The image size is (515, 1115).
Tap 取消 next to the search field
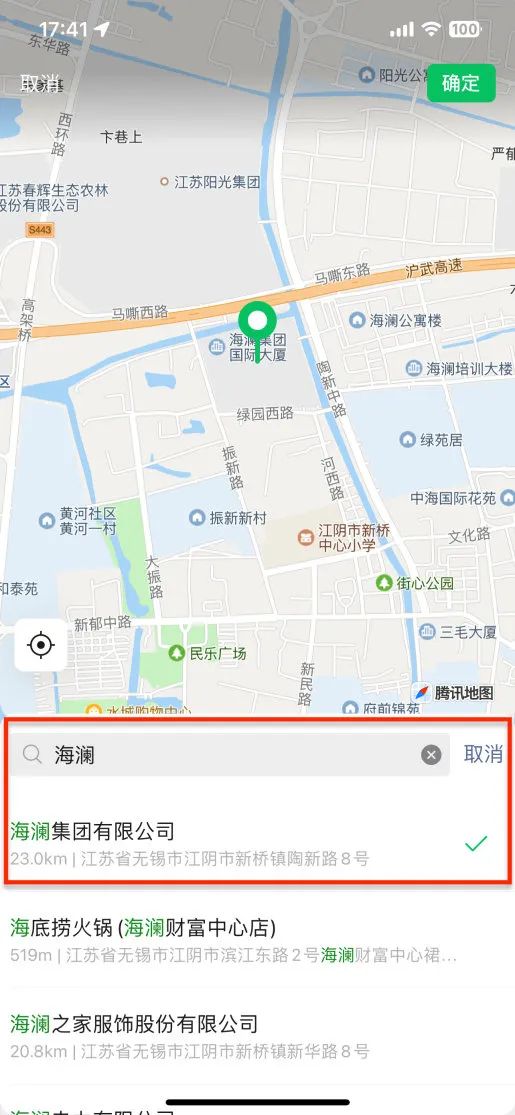(x=483, y=754)
